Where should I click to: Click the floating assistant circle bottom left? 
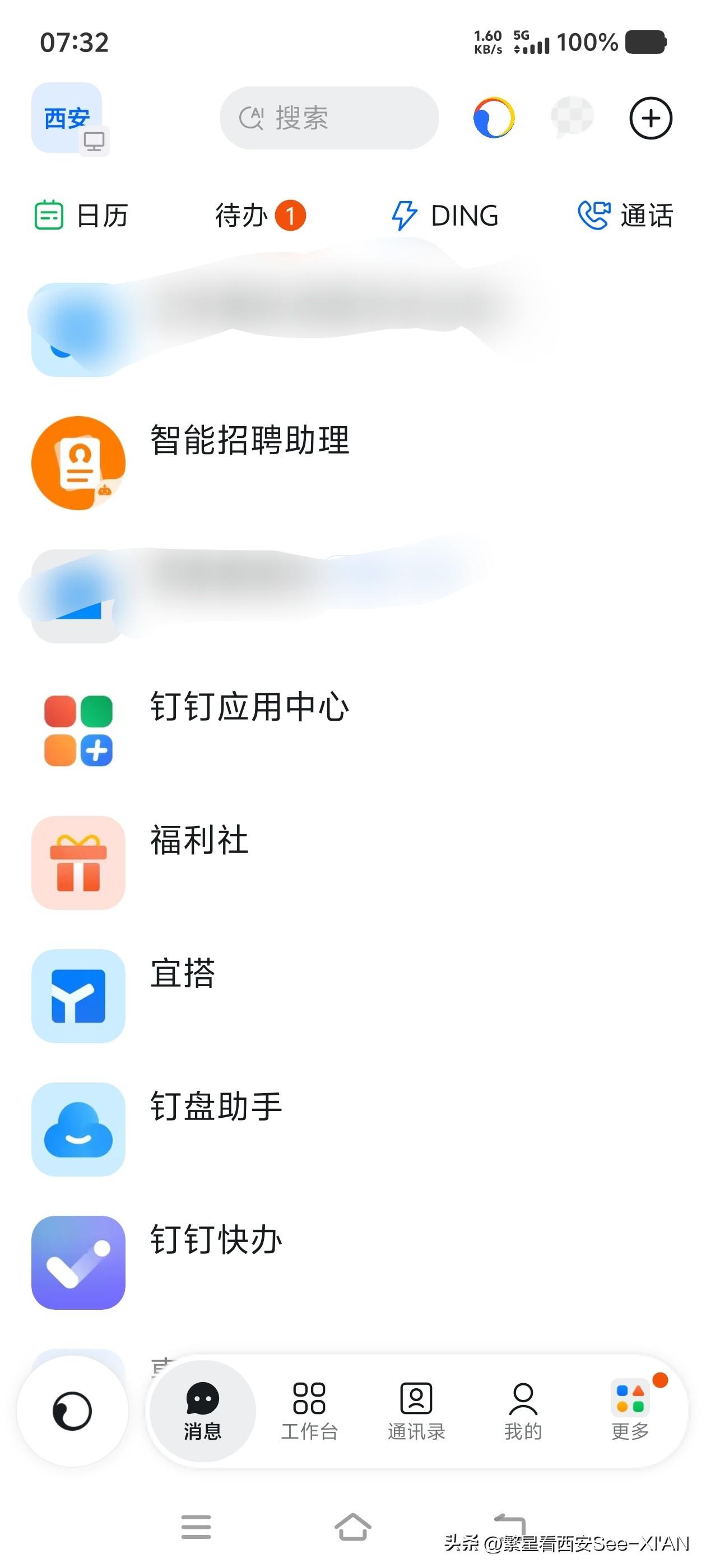(72, 1412)
